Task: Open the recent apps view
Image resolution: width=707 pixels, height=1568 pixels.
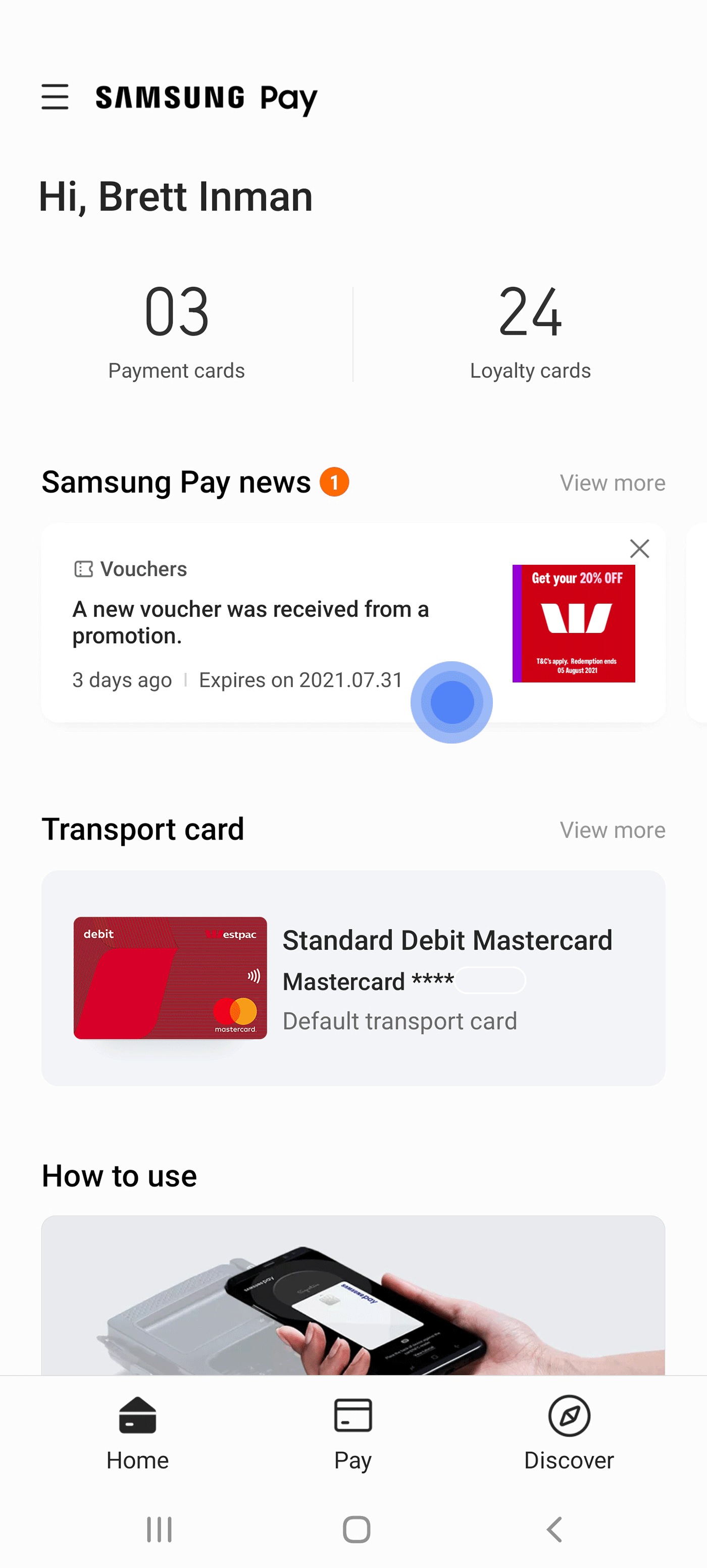Action: 160,1529
